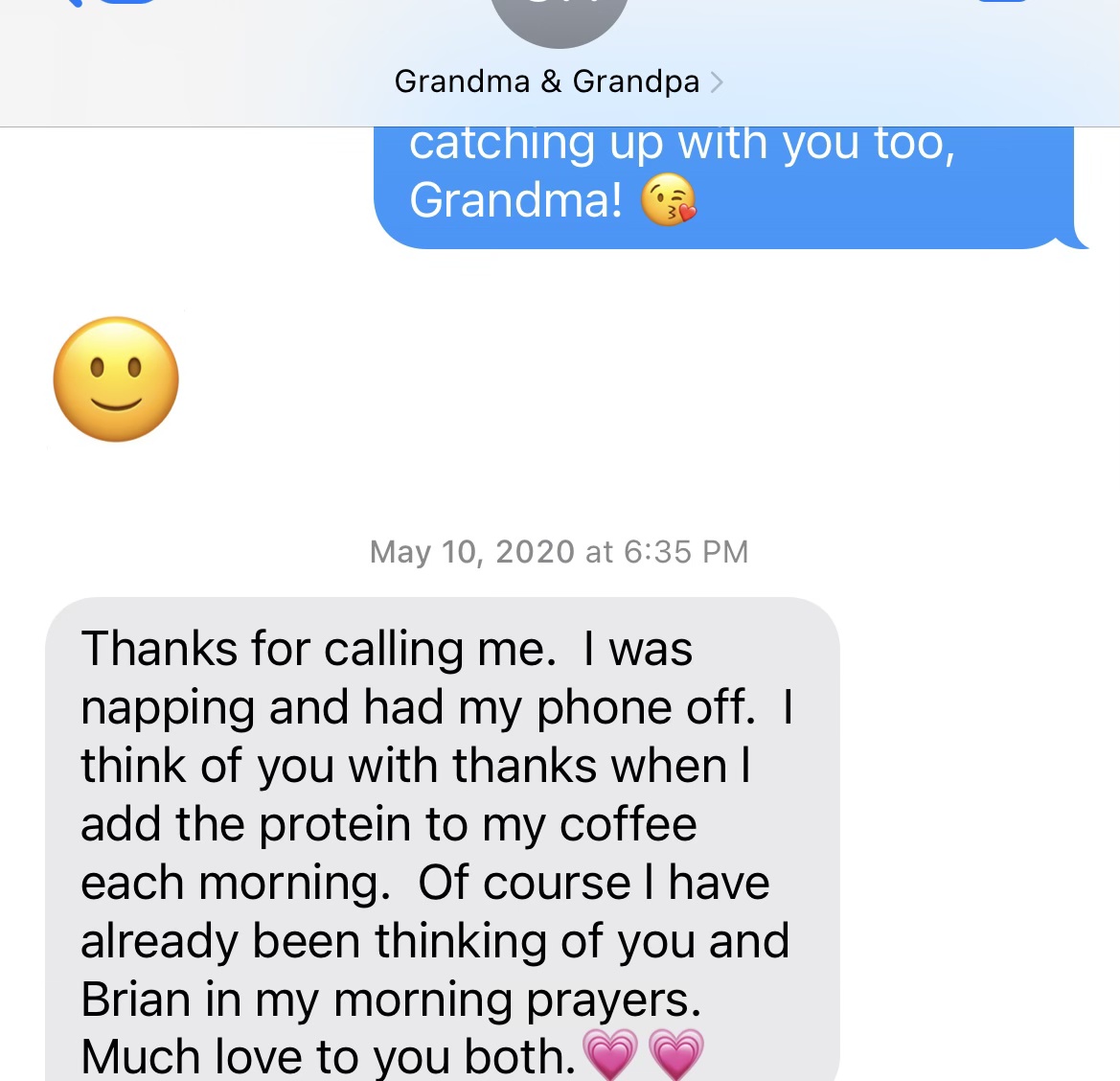Tap the group avatar above the name
The height and width of the screenshot is (1081, 1120).
(560, 17)
